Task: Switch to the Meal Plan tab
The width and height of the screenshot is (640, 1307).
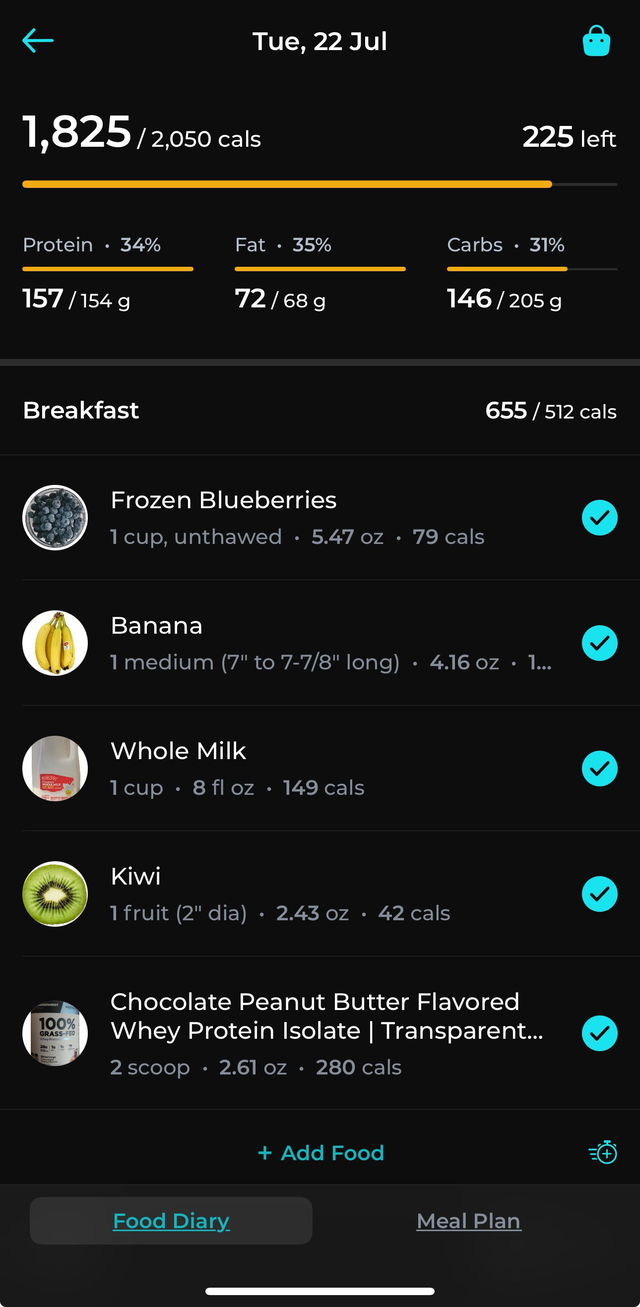Action: click(468, 1221)
